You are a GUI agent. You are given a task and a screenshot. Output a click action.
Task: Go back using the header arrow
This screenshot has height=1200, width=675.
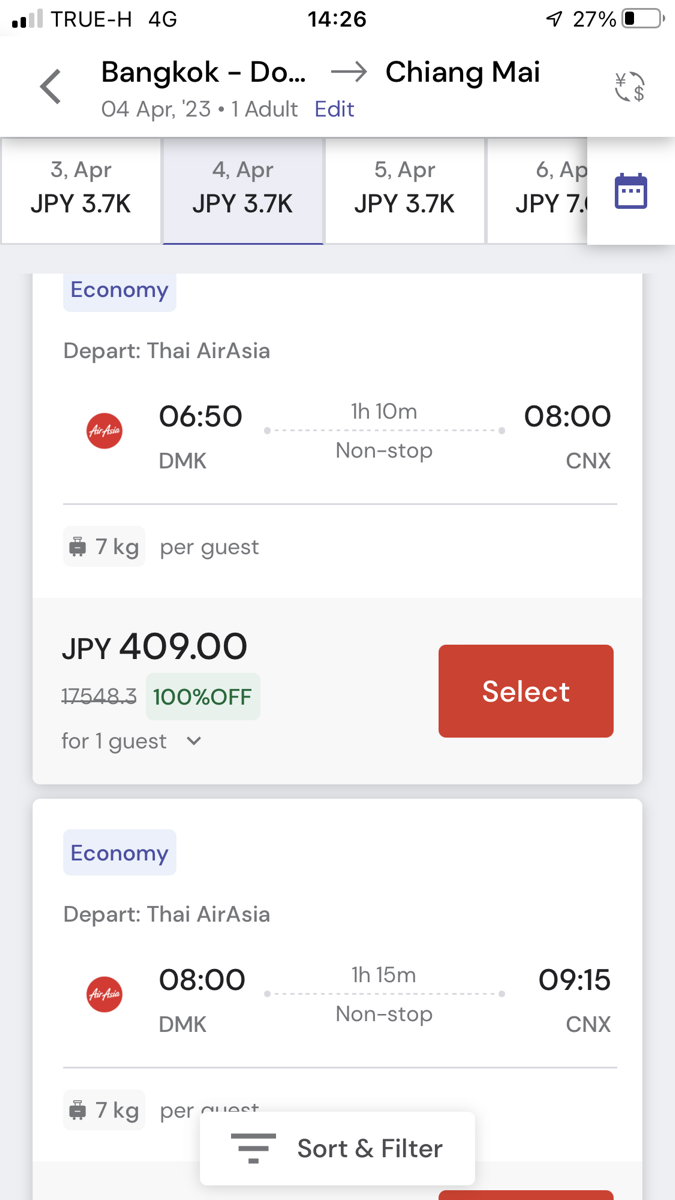[x=50, y=87]
